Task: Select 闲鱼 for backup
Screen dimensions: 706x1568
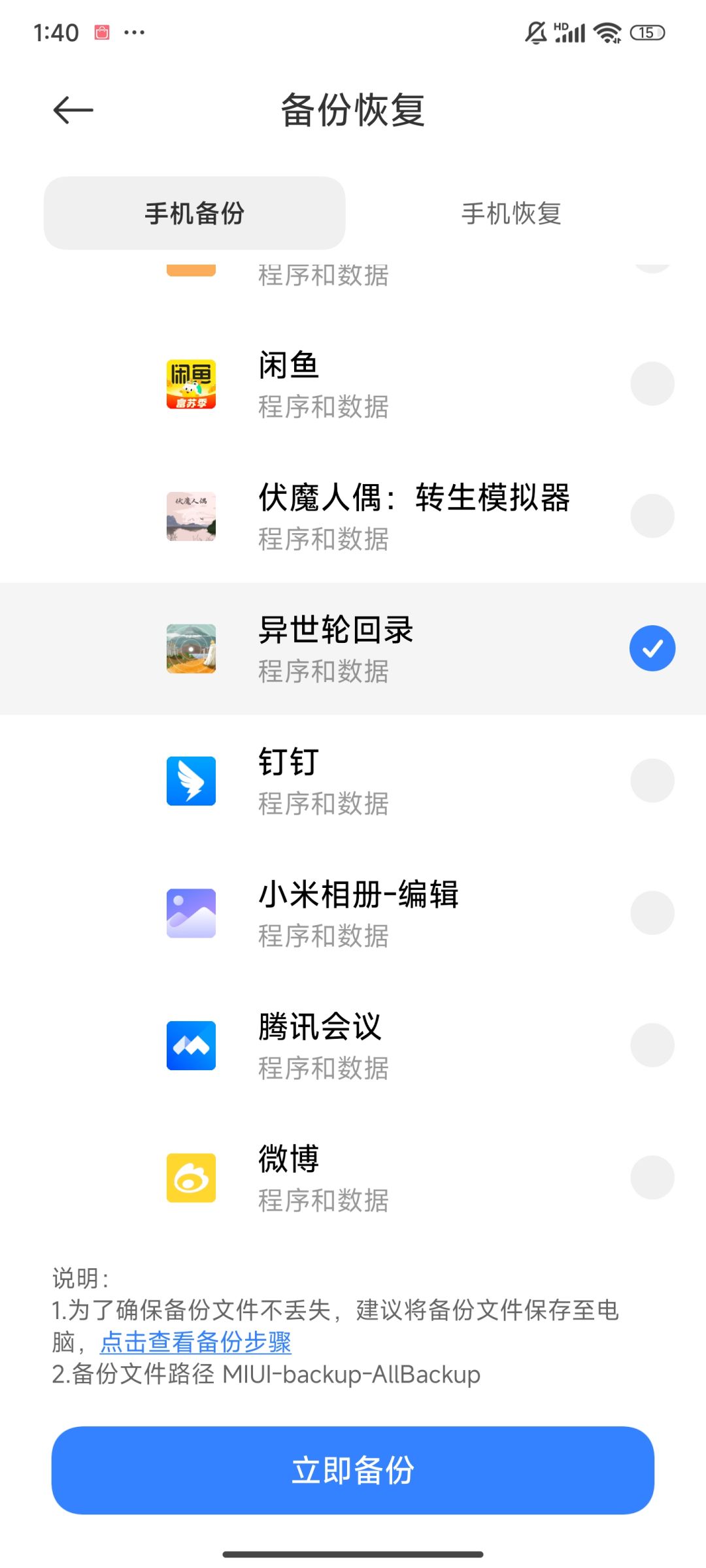Action: tap(652, 384)
